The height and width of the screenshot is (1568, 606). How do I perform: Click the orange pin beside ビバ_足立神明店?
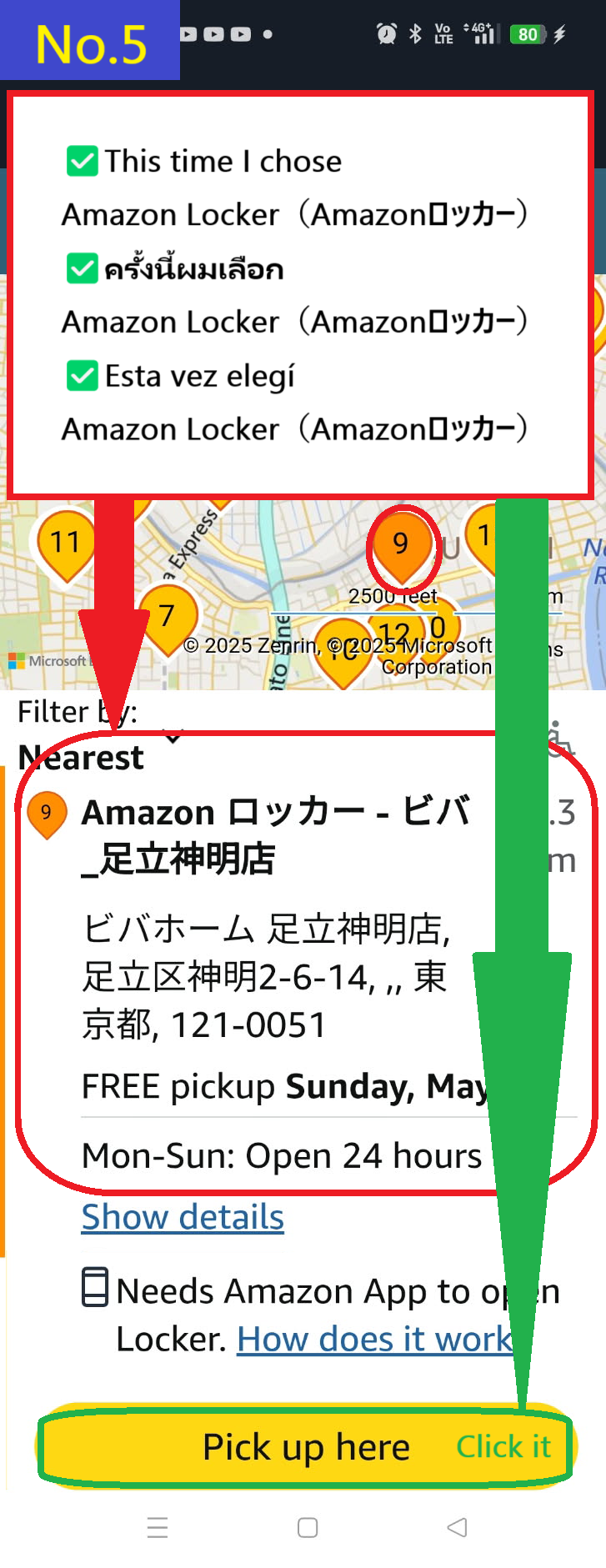[x=47, y=815]
